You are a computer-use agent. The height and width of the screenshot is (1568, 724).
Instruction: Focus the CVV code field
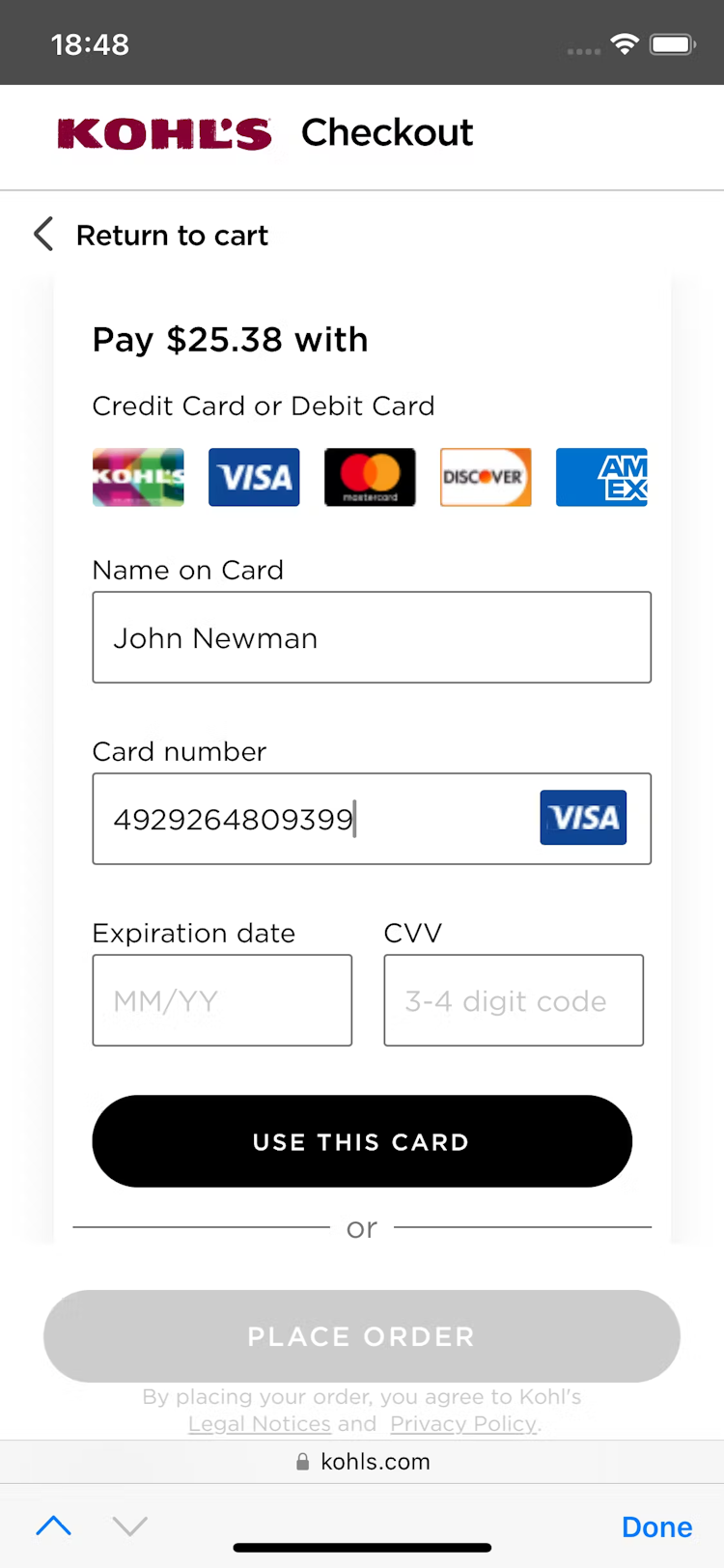click(514, 1000)
